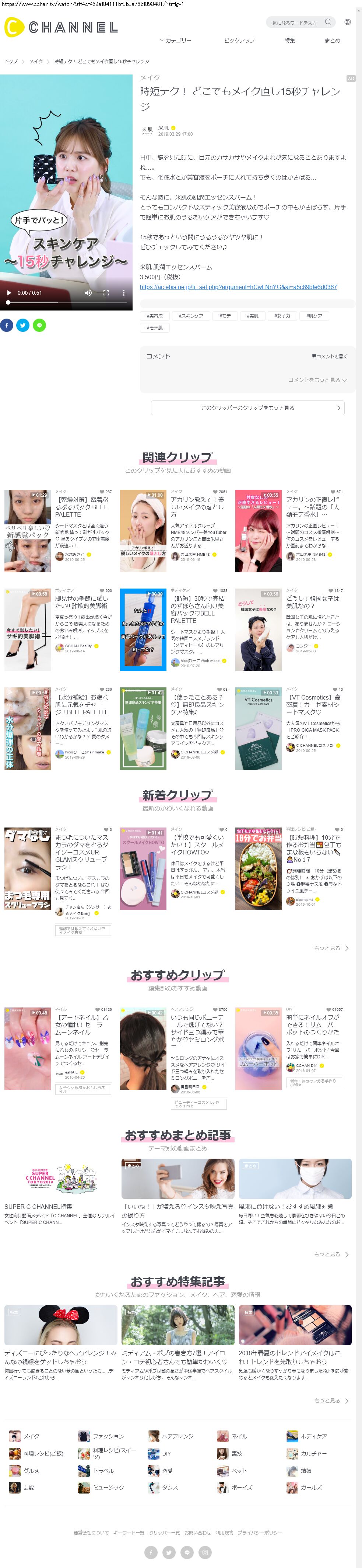Expand コメントをもっと見る
Image resolution: width=362 pixels, height=1568 pixels.
tap(317, 380)
